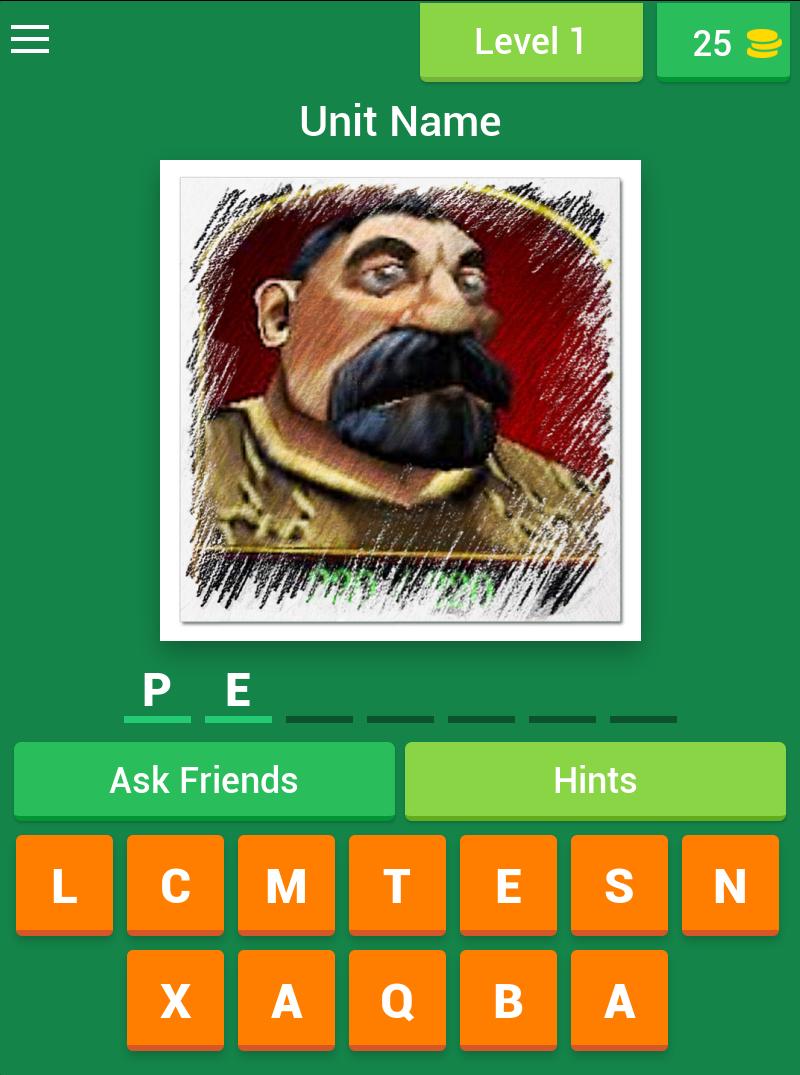Tap the letter X tile

pyautogui.click(x=175, y=1000)
